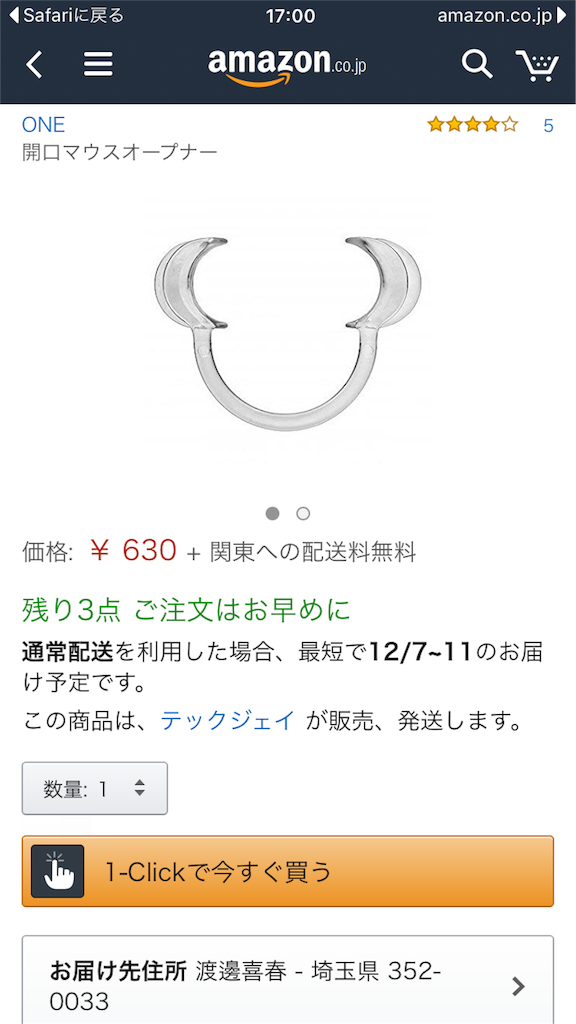Screen dimensions: 576x1024
Task: Go back to the previous page
Action: pos(35,65)
